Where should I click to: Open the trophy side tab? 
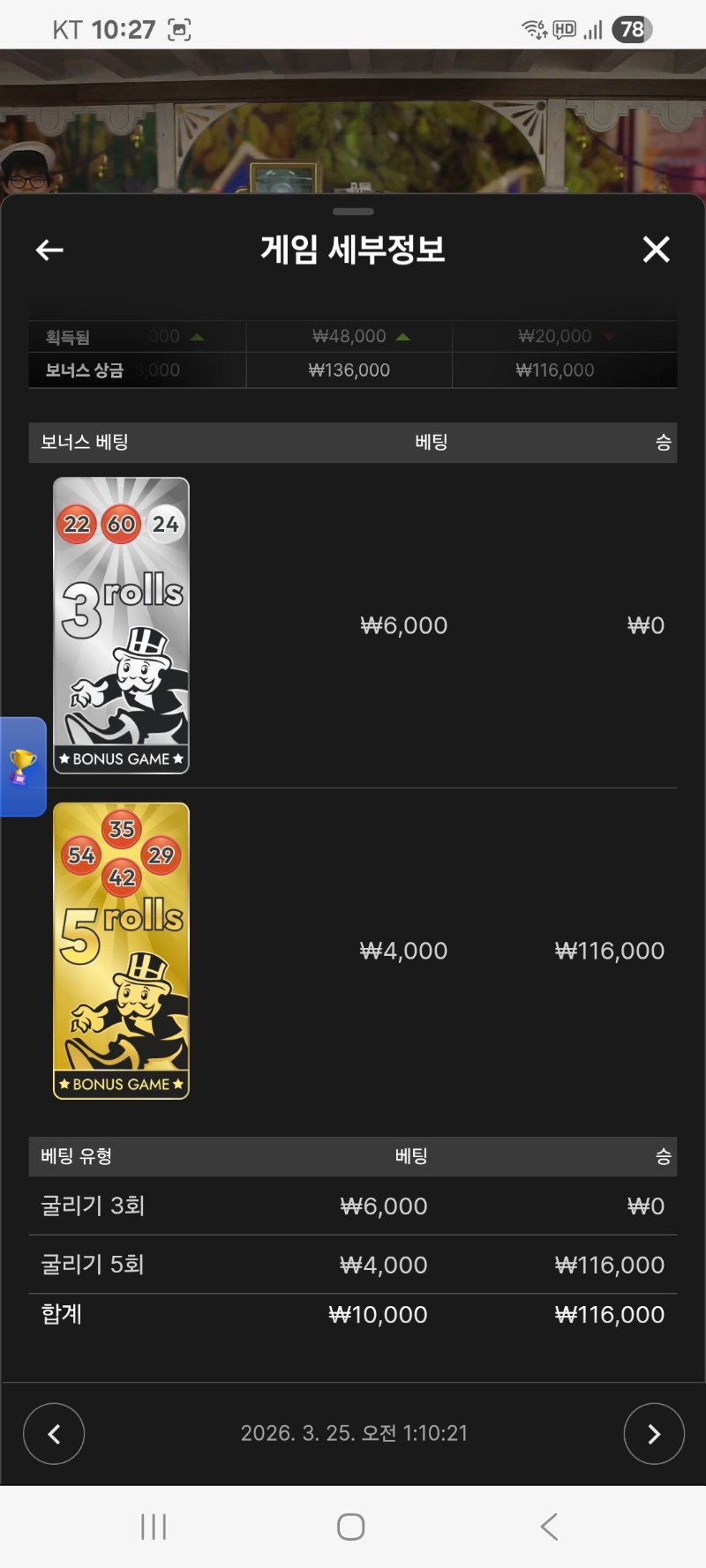click(22, 766)
